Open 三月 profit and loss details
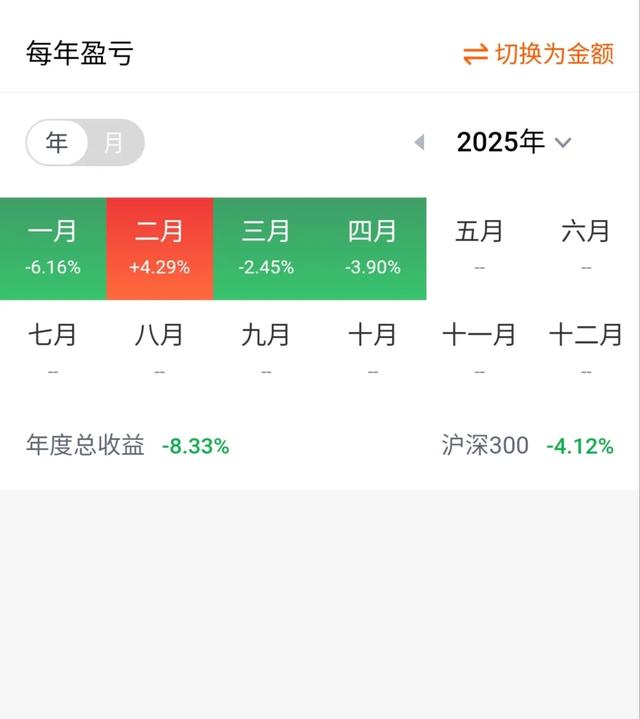640x719 pixels. (x=266, y=249)
